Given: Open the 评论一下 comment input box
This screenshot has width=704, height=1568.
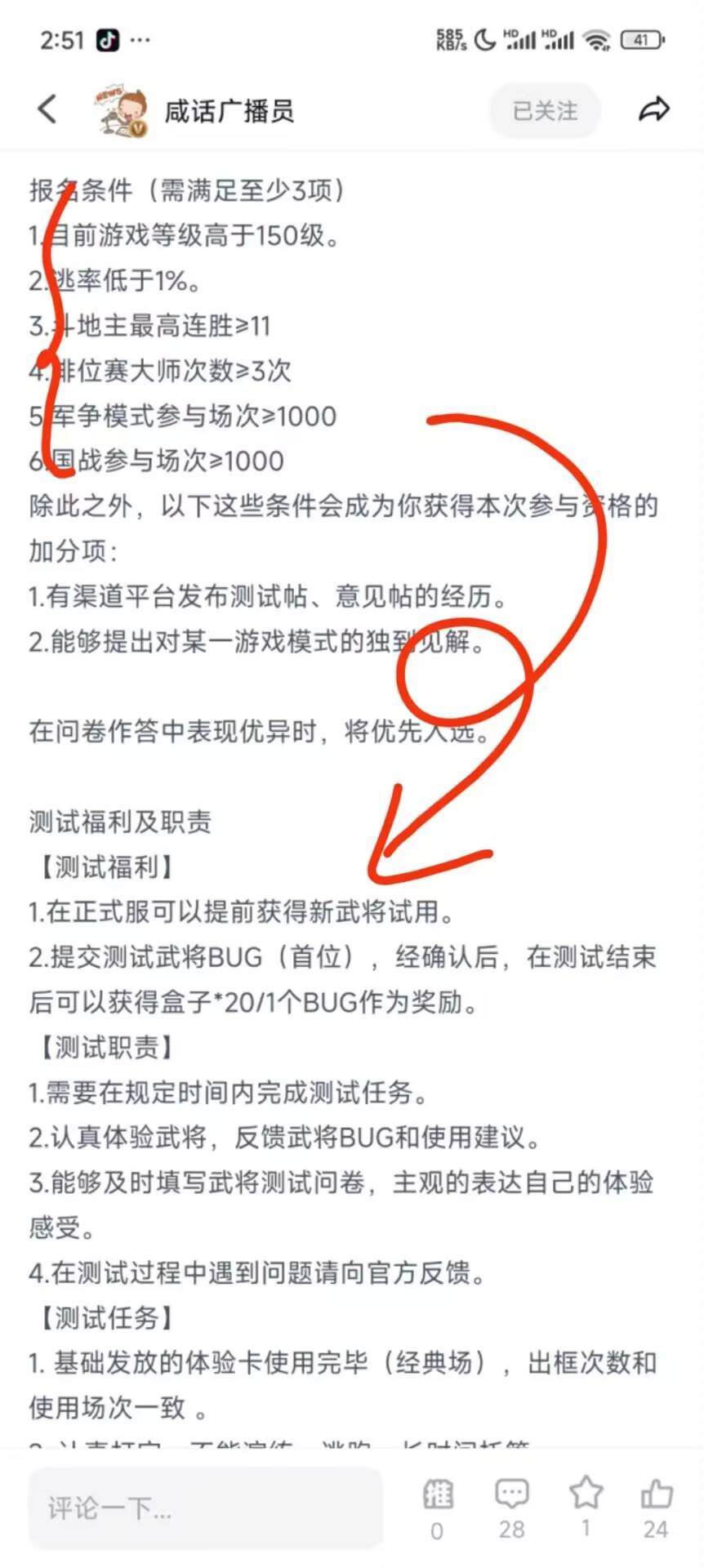Looking at the screenshot, I should click(x=206, y=1508).
